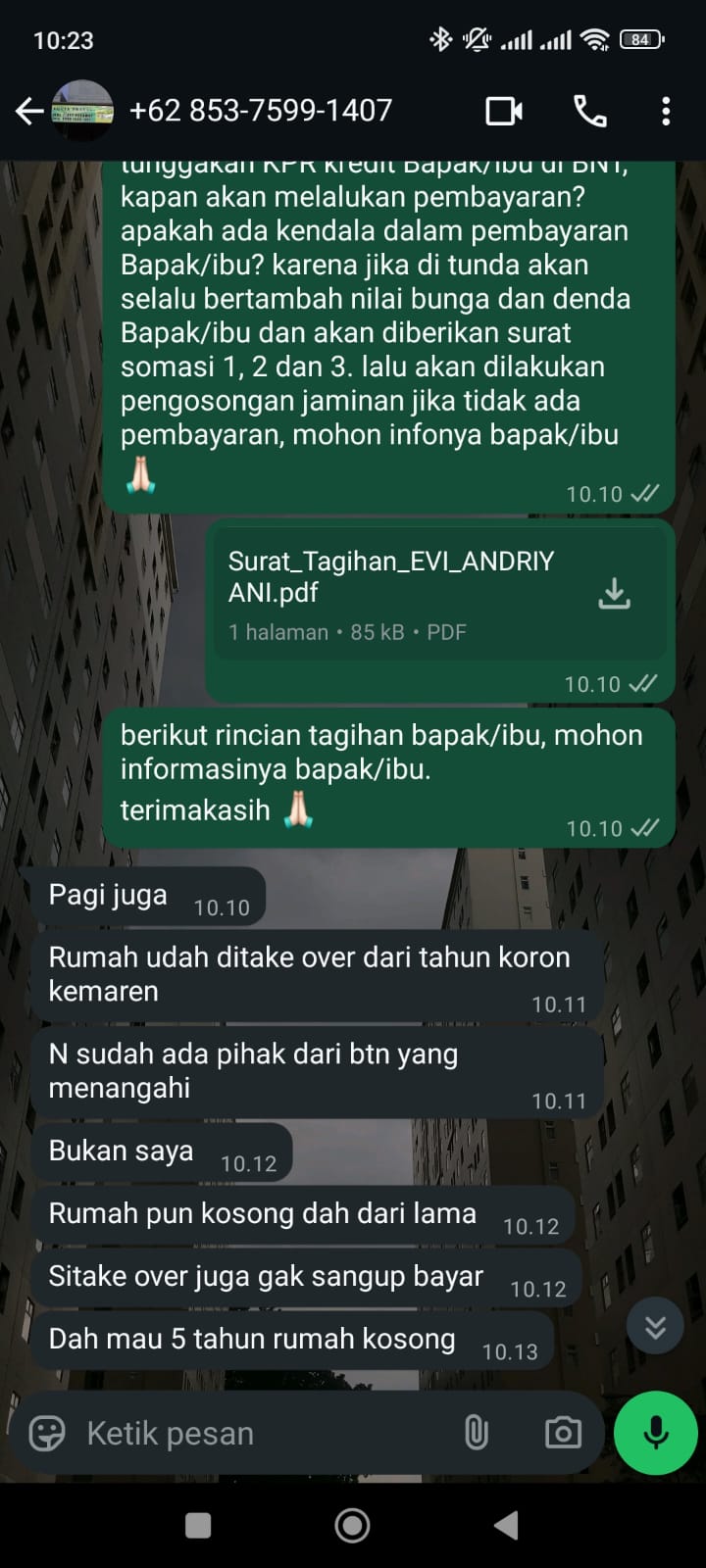This screenshot has height=1568, width=706.
Task: Tap the voice message microphone button
Action: (x=655, y=1433)
